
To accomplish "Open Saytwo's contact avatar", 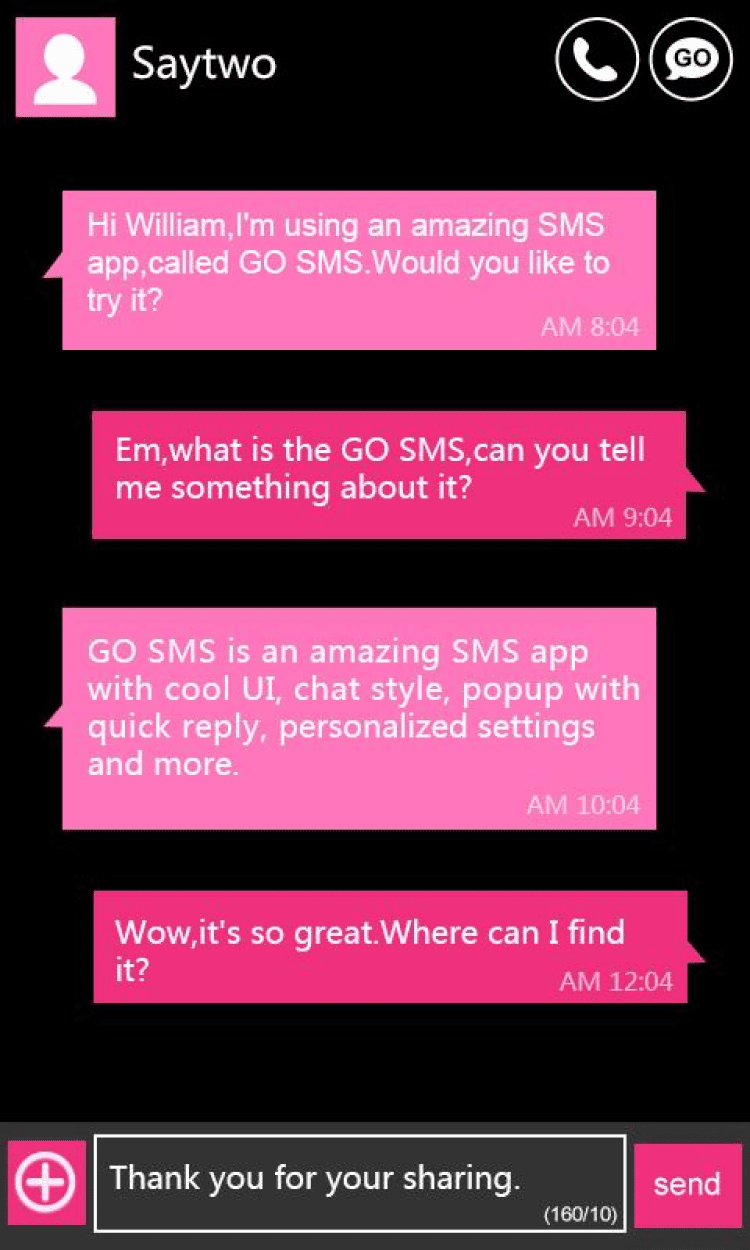I will click(x=65, y=67).
